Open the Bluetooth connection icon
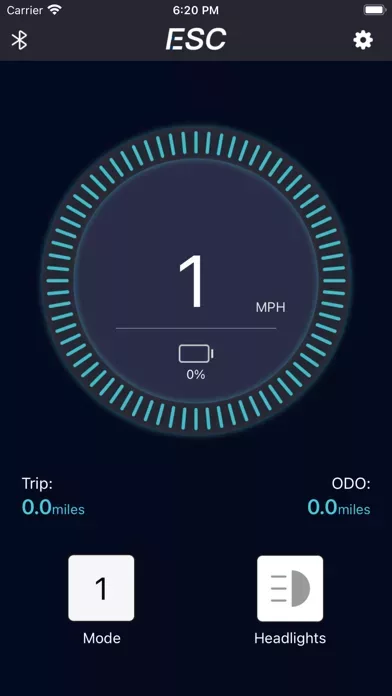Screen dimensions: 392x696 pos(19,40)
